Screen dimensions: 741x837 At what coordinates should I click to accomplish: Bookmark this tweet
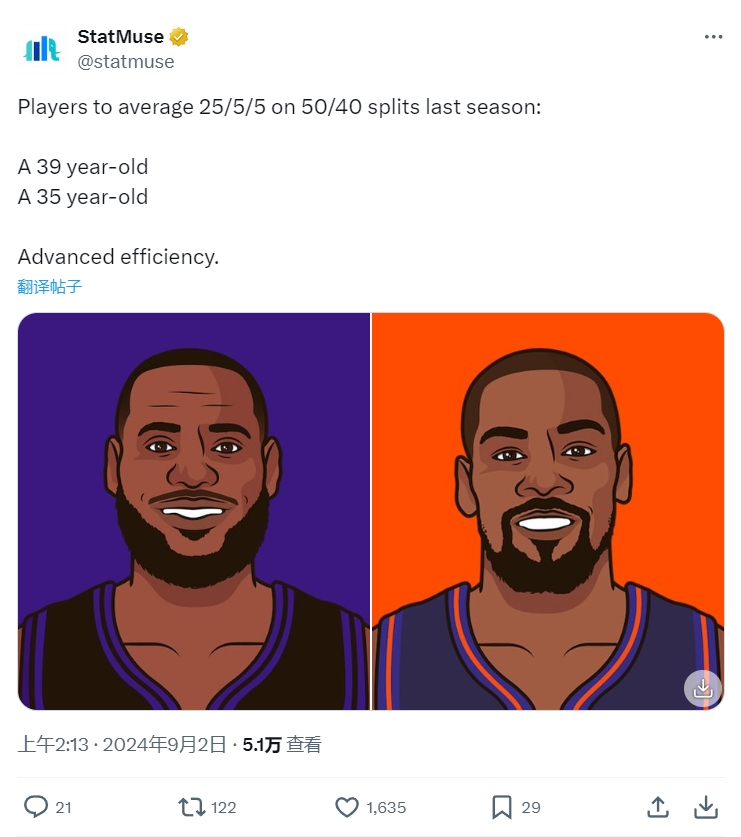click(x=502, y=806)
